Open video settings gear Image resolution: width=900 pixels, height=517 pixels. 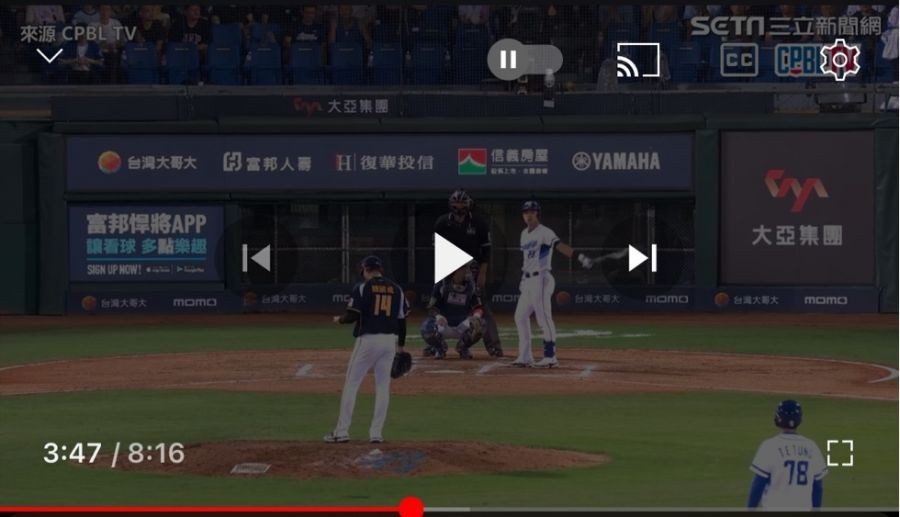pyautogui.click(x=840, y=60)
